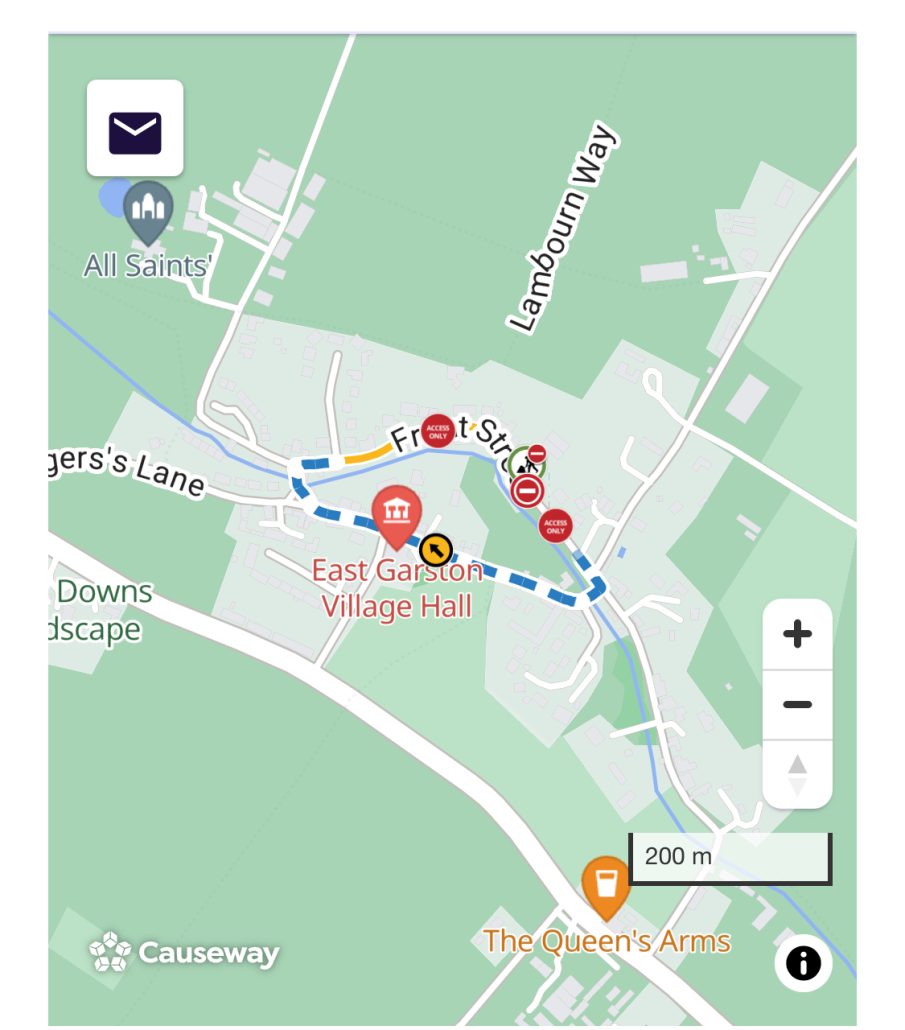Tap the yellow diversion arrow marker
Screen dimensions: 905x1030
pyautogui.click(x=436, y=549)
